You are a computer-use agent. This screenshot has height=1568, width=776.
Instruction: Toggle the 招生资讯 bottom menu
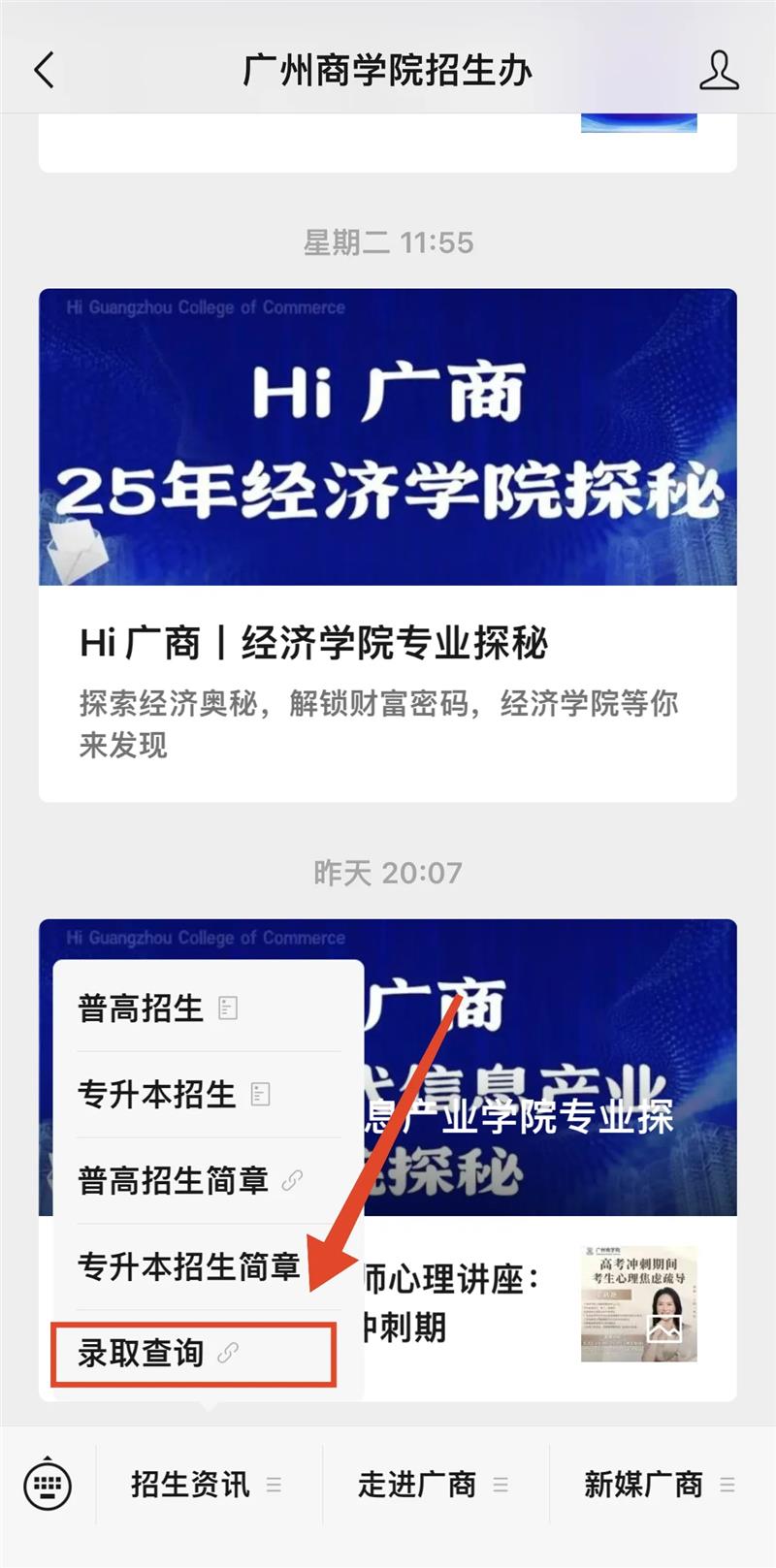(x=208, y=1485)
